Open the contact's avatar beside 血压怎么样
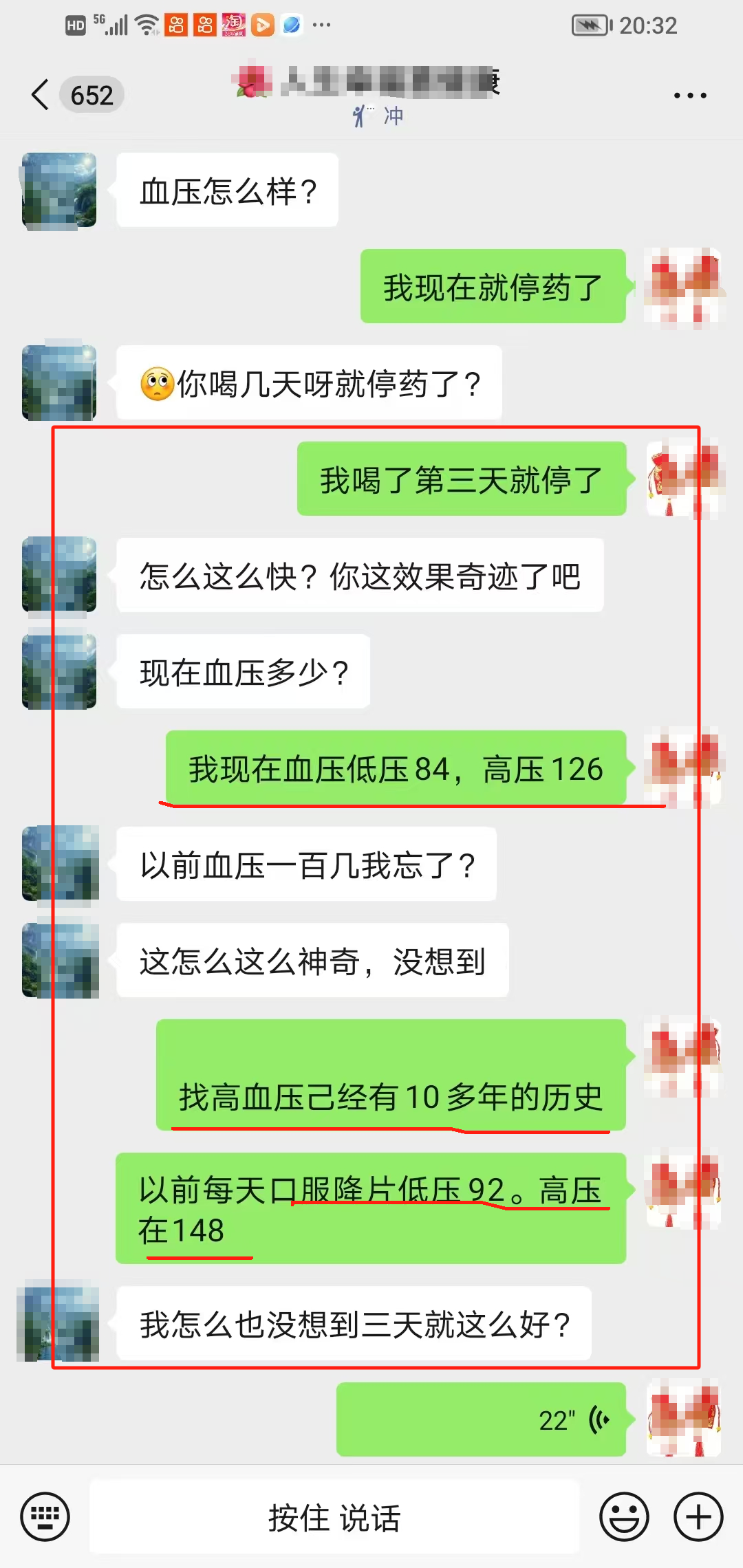Screen dimensions: 743x1568 click(x=58, y=190)
